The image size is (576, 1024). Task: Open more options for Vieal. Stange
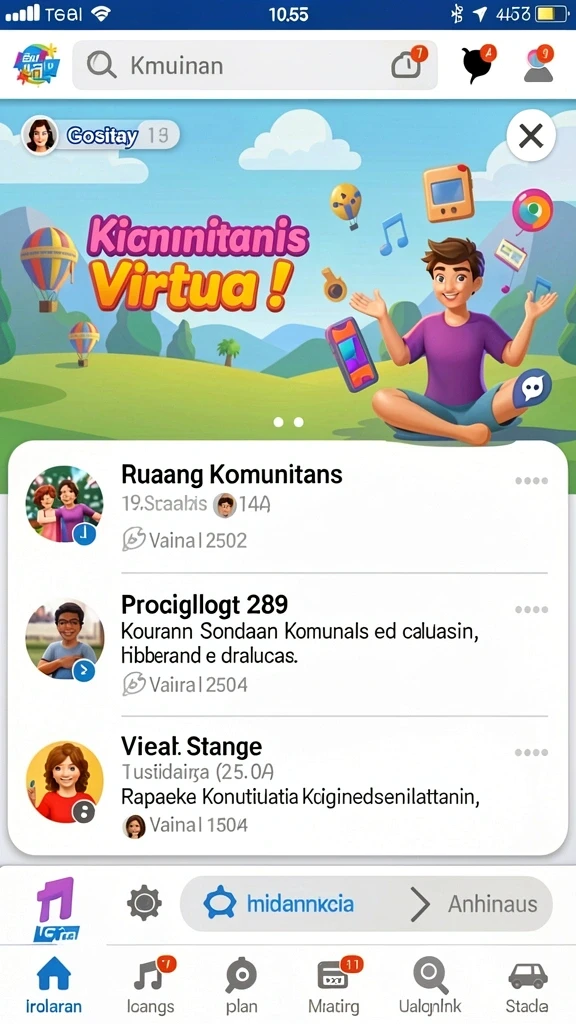point(531,752)
